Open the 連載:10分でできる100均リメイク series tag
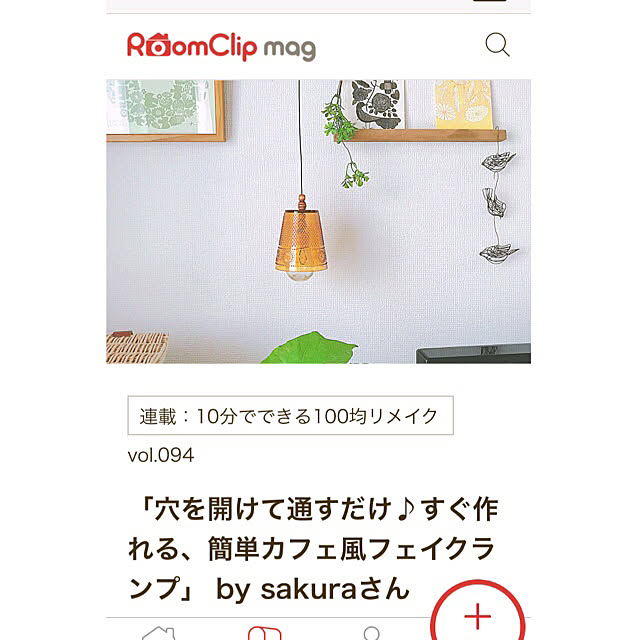Screen dimensions: 640x640 (x=291, y=416)
